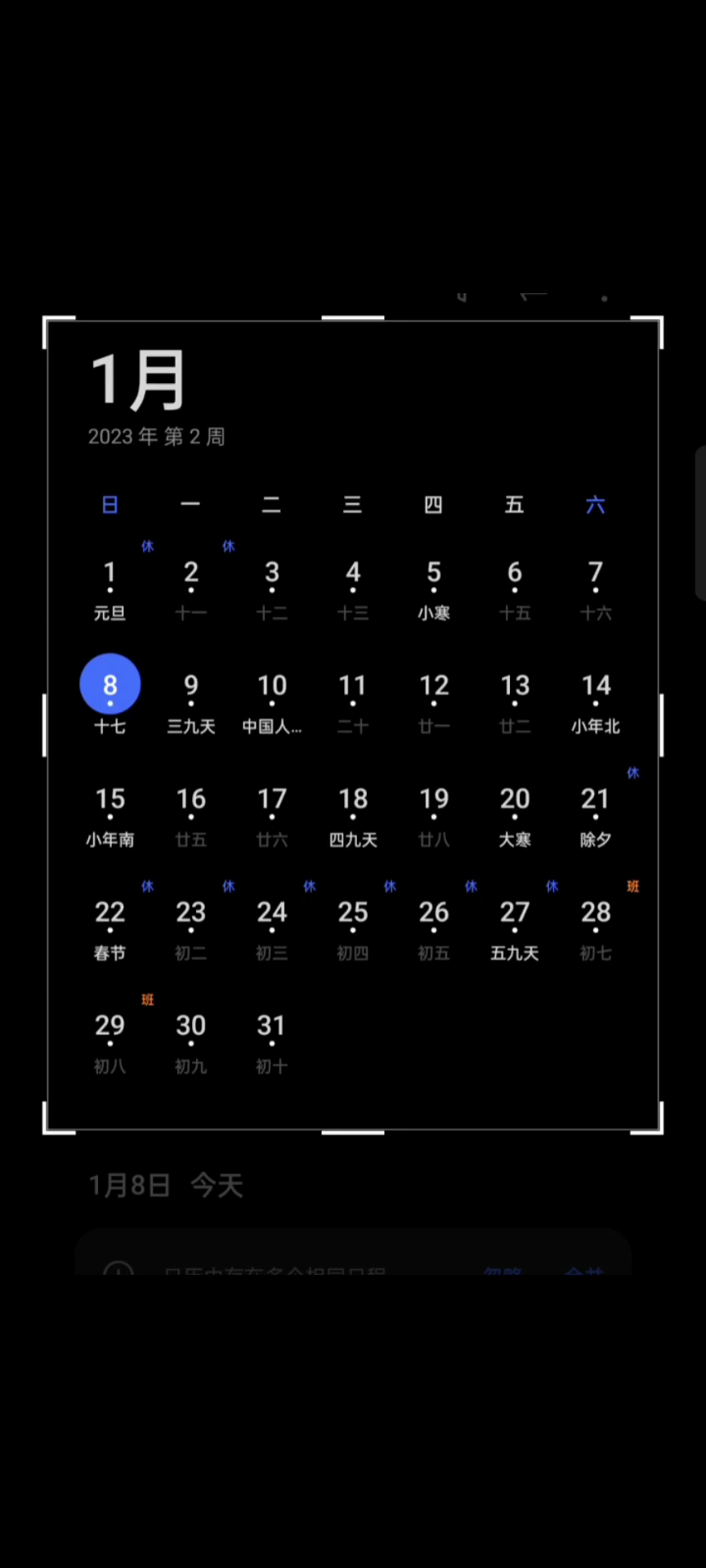The image size is (706, 1568).
Task: Select January 1 元旦 in the calendar
Action: [x=109, y=586]
